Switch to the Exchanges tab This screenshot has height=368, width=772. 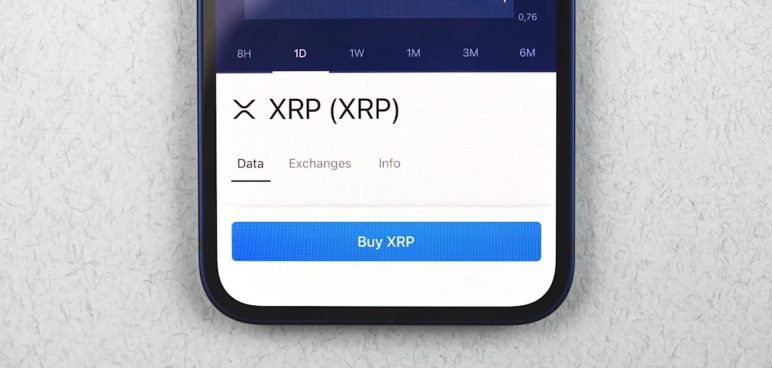point(320,164)
